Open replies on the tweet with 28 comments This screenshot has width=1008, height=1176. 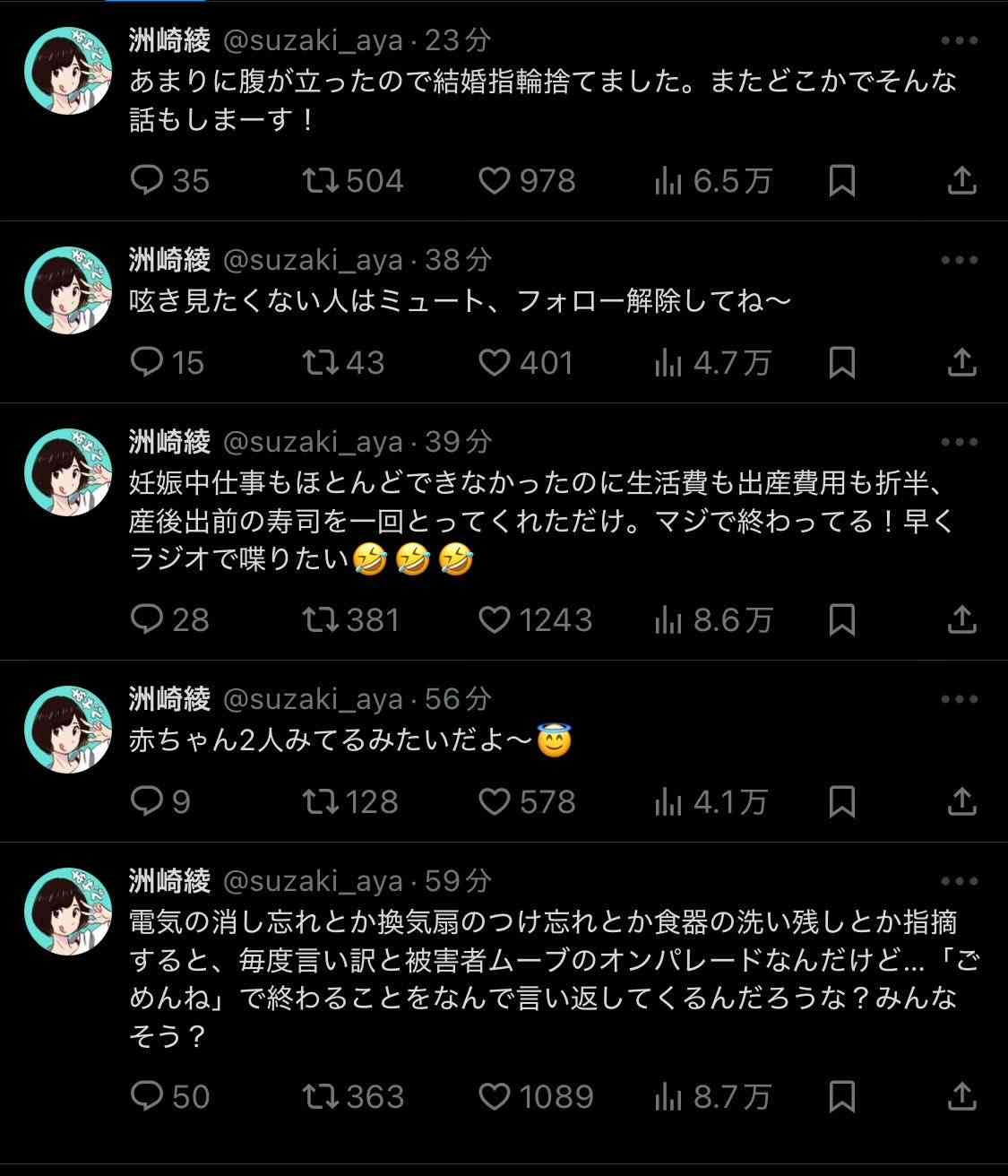(x=147, y=619)
